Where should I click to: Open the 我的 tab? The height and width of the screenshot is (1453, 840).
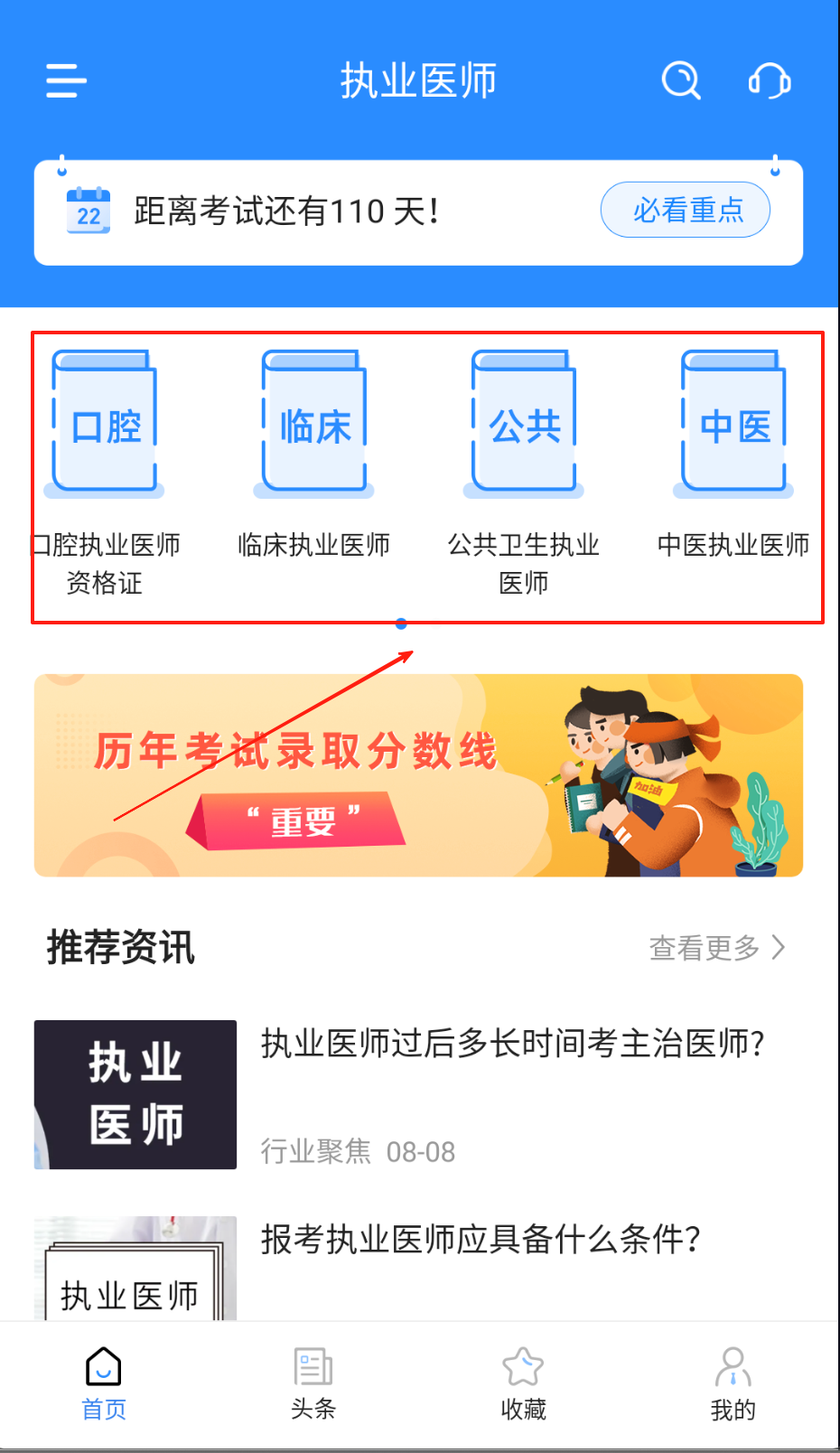point(733,1384)
